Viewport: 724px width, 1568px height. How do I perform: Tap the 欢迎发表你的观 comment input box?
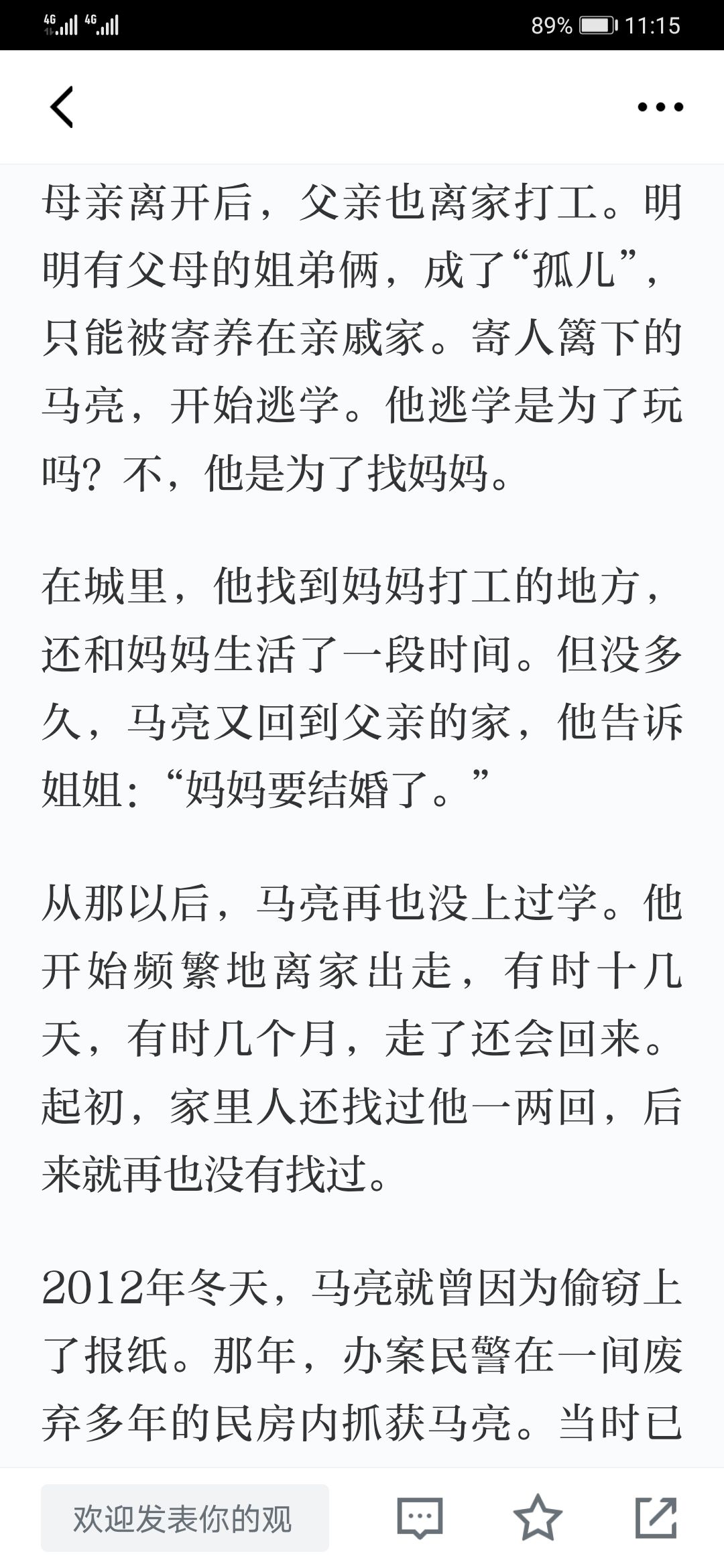click(x=185, y=1518)
